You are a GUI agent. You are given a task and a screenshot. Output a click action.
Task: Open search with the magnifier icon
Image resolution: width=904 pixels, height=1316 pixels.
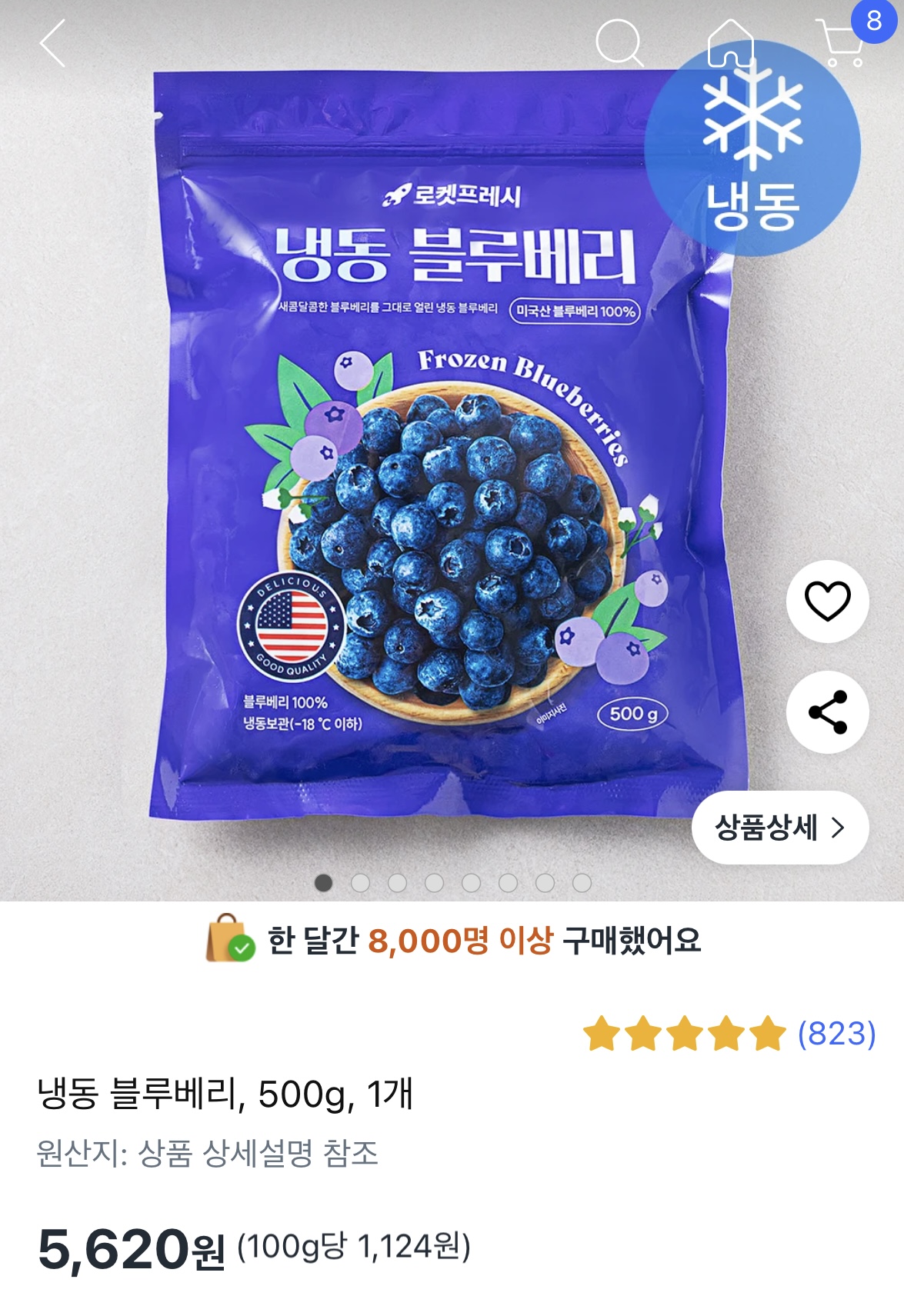pyautogui.click(x=619, y=43)
